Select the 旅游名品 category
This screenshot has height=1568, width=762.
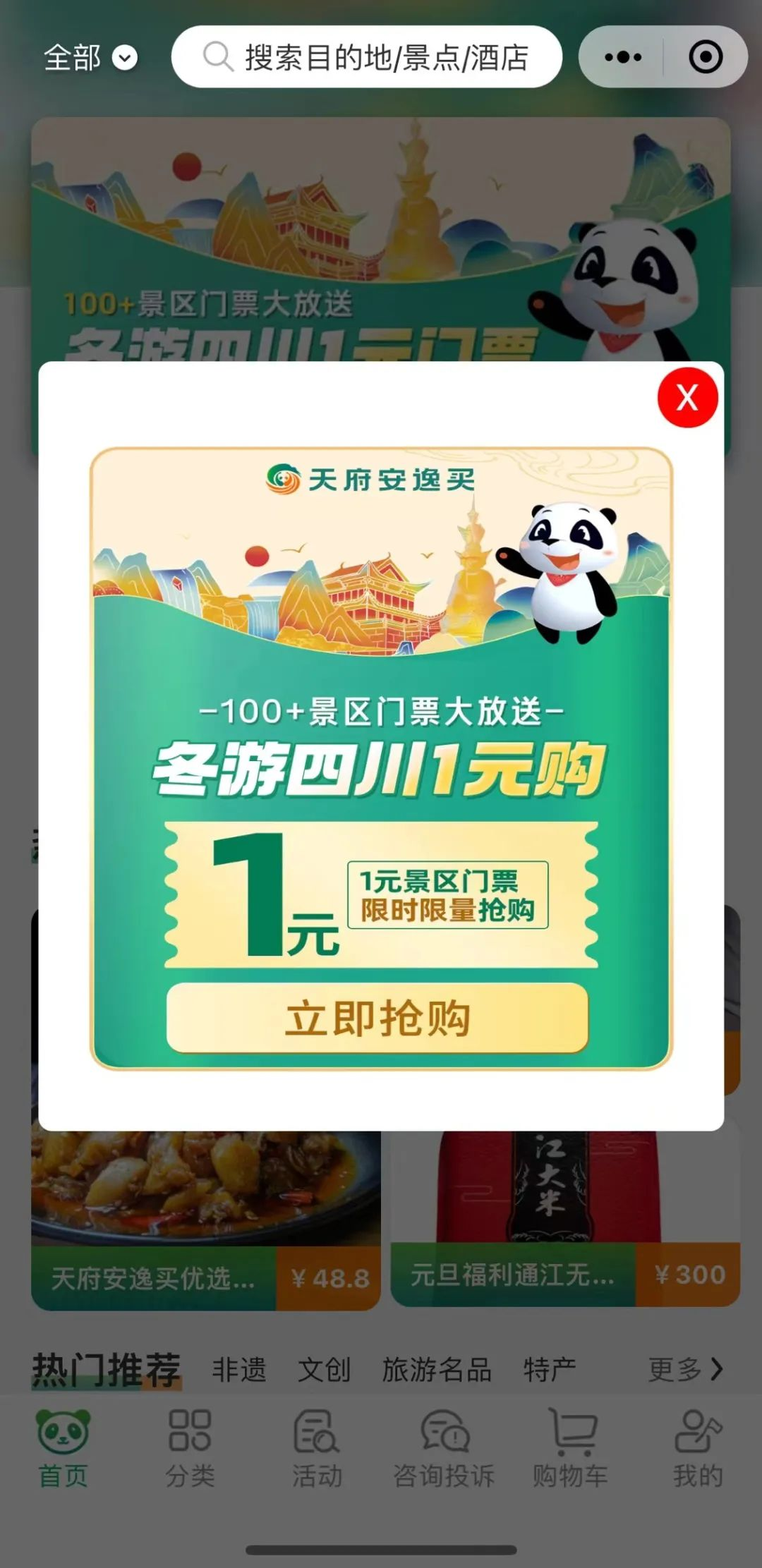(x=437, y=1369)
